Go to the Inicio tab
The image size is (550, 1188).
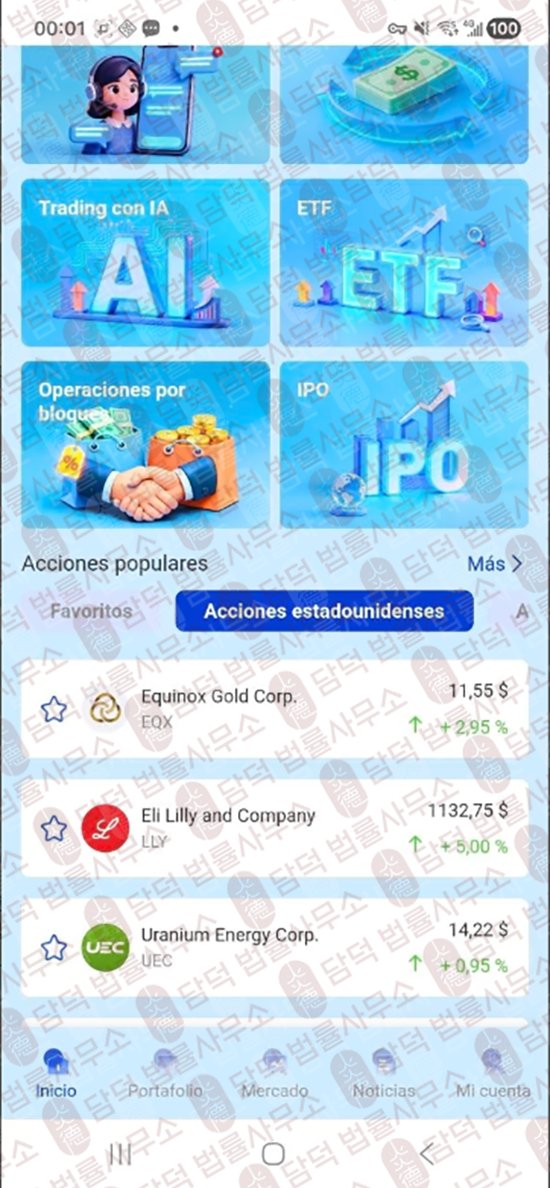click(x=57, y=1074)
